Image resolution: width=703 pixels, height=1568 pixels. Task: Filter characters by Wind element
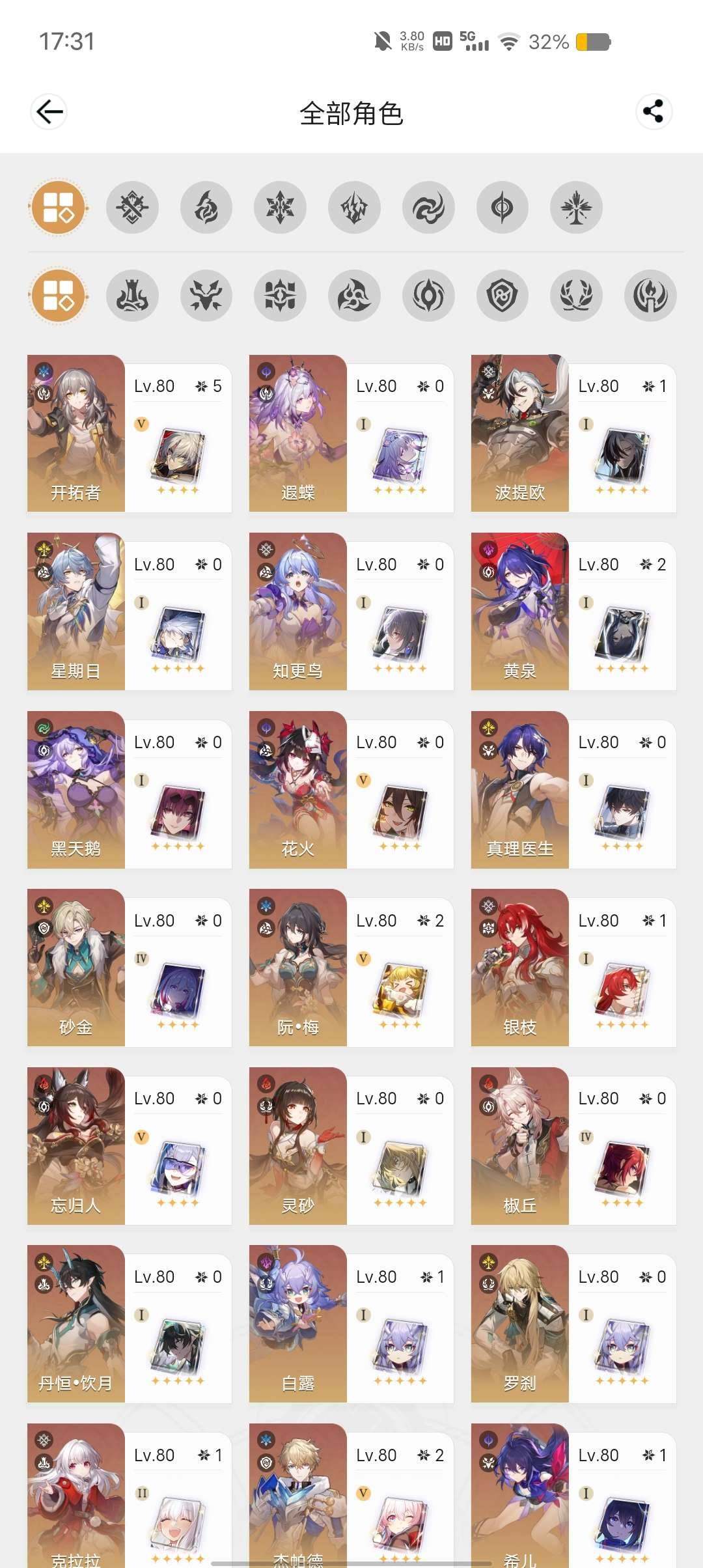(428, 208)
